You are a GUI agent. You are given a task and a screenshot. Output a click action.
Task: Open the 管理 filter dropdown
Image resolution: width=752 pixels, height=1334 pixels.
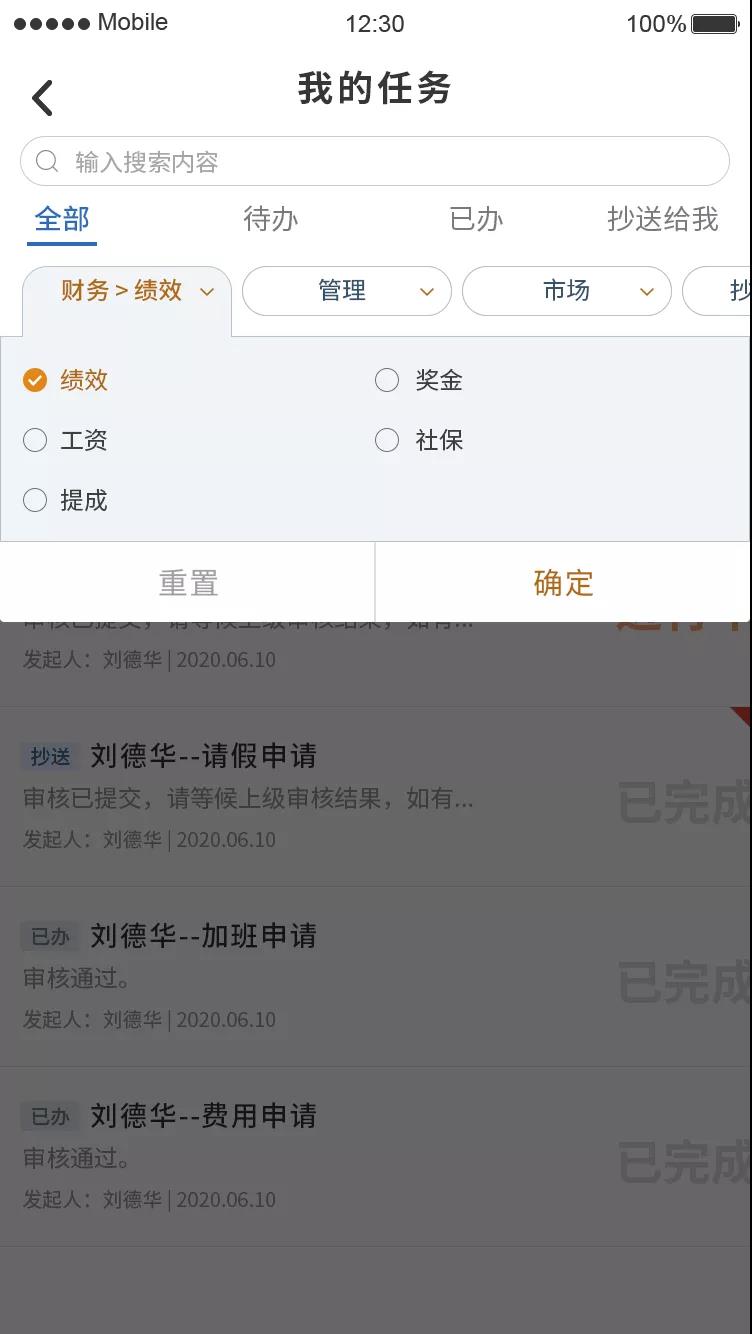346,291
